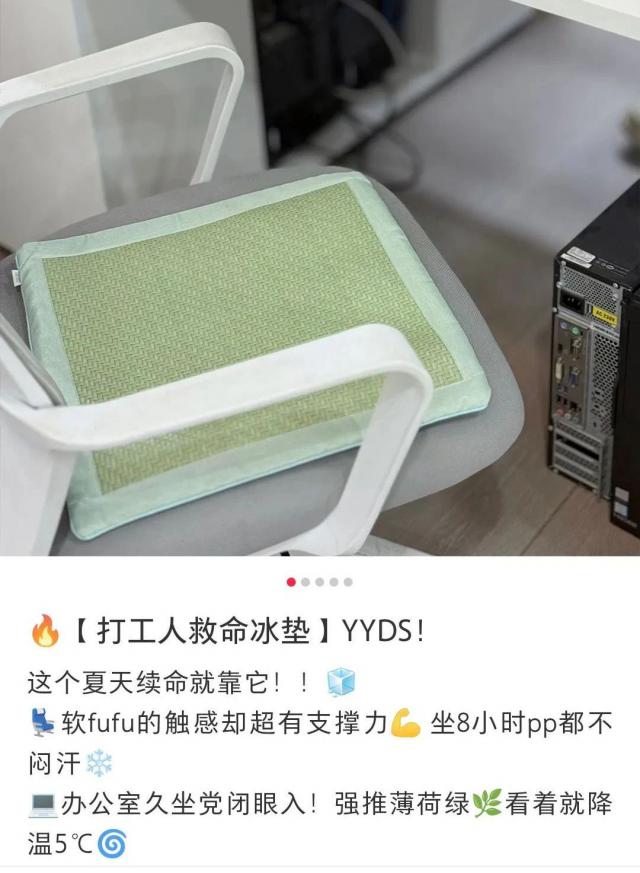Tap the second dot of the image page indicator
Screen dimensions: 640x873
pos(306,581)
